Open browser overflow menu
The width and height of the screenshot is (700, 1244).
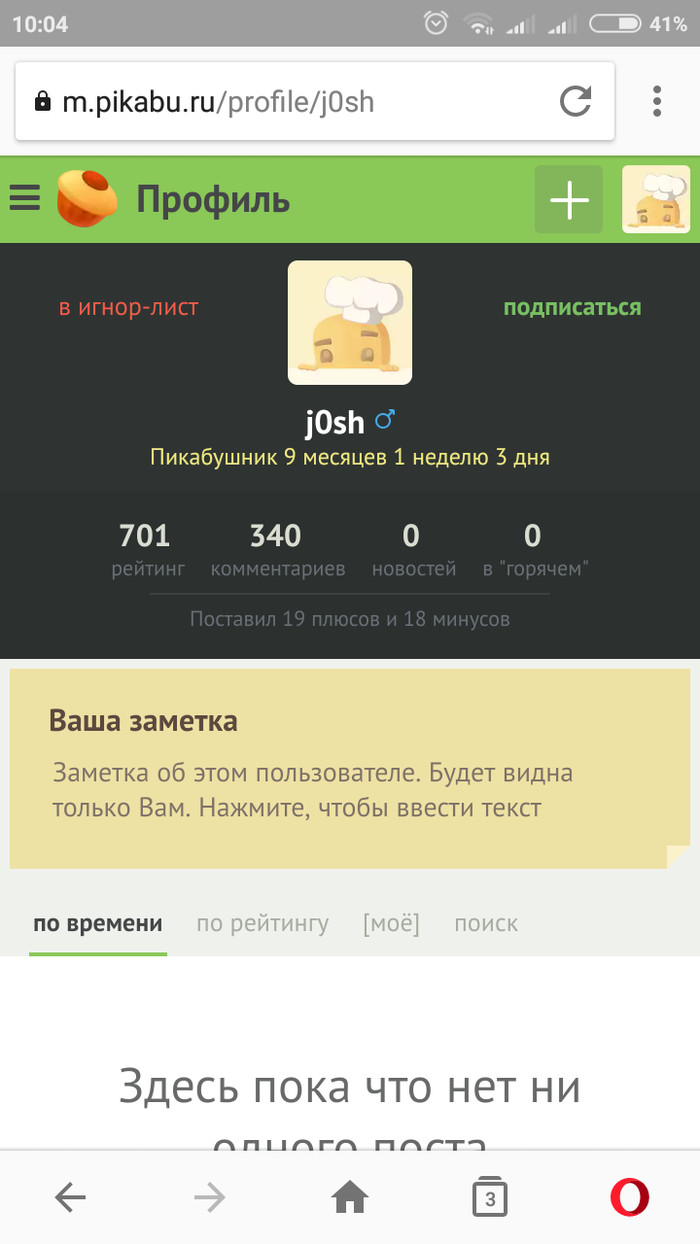point(657,101)
